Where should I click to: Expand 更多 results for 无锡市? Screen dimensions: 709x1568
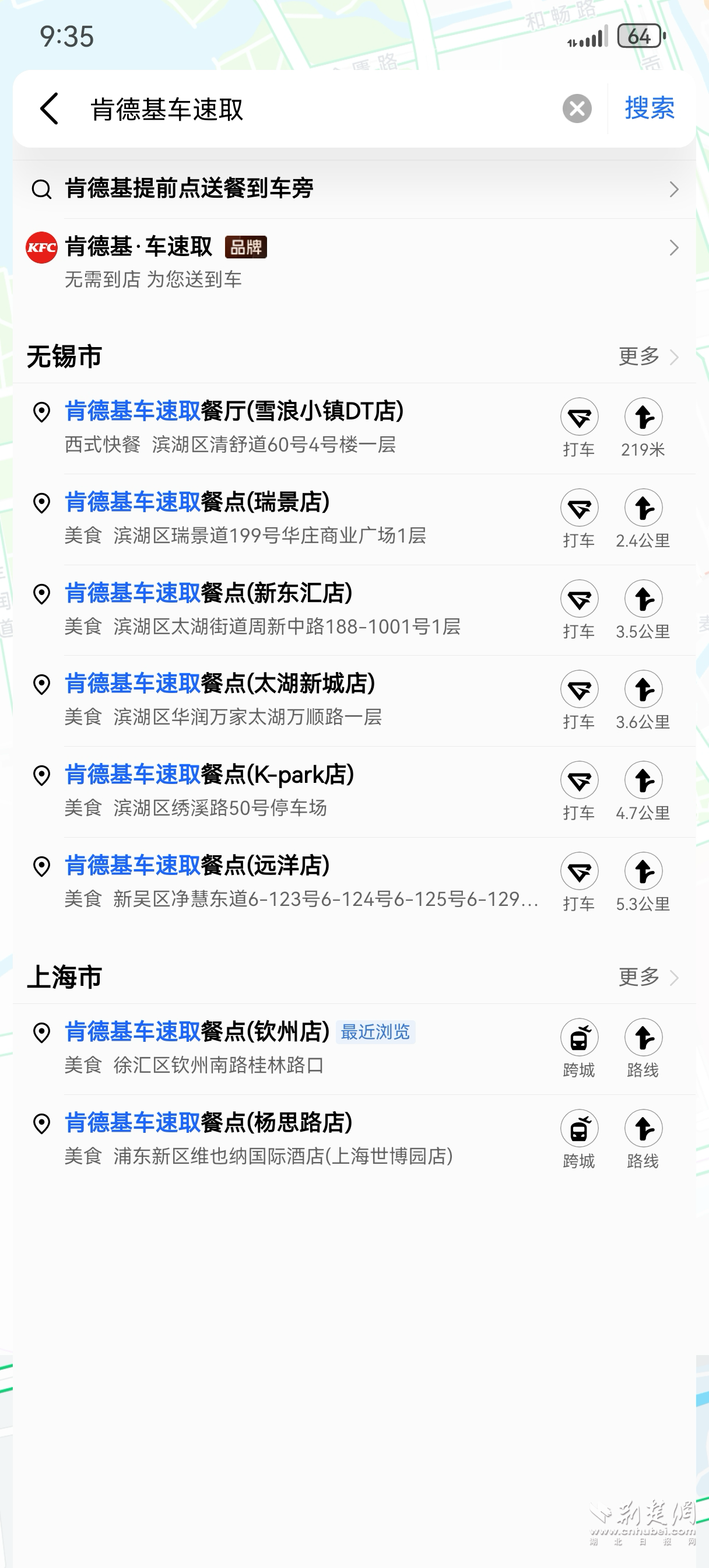click(x=638, y=356)
